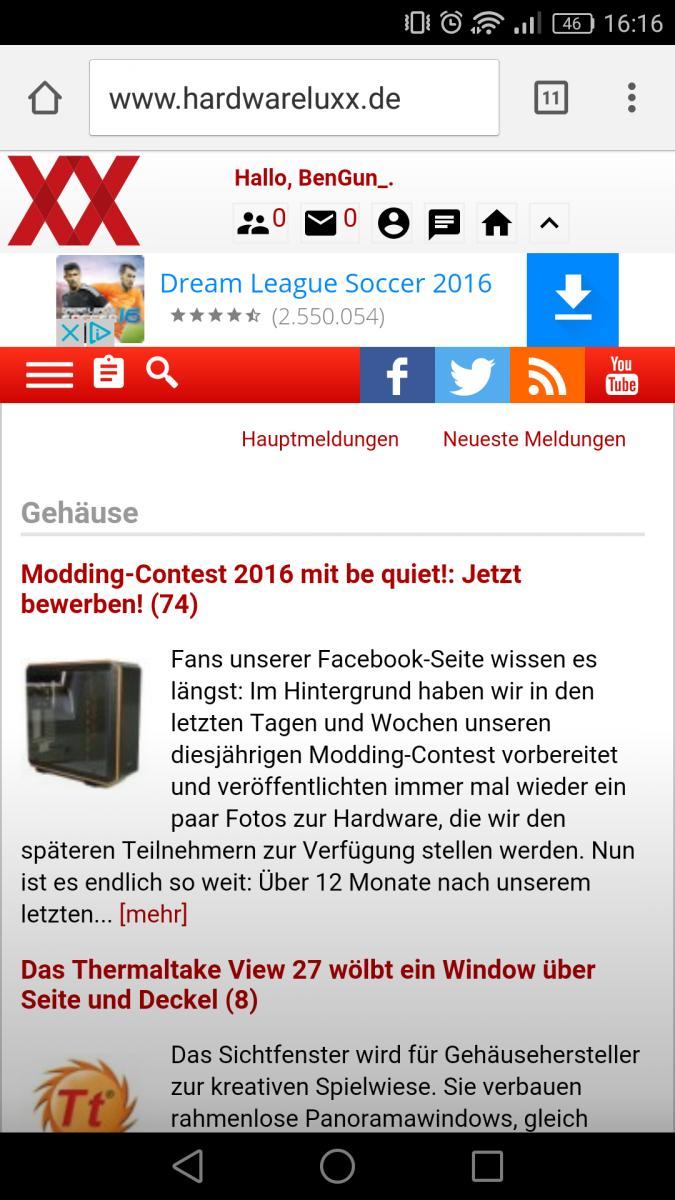The width and height of the screenshot is (675, 1200).
Task: Open the Twitter profile
Action: (472, 375)
